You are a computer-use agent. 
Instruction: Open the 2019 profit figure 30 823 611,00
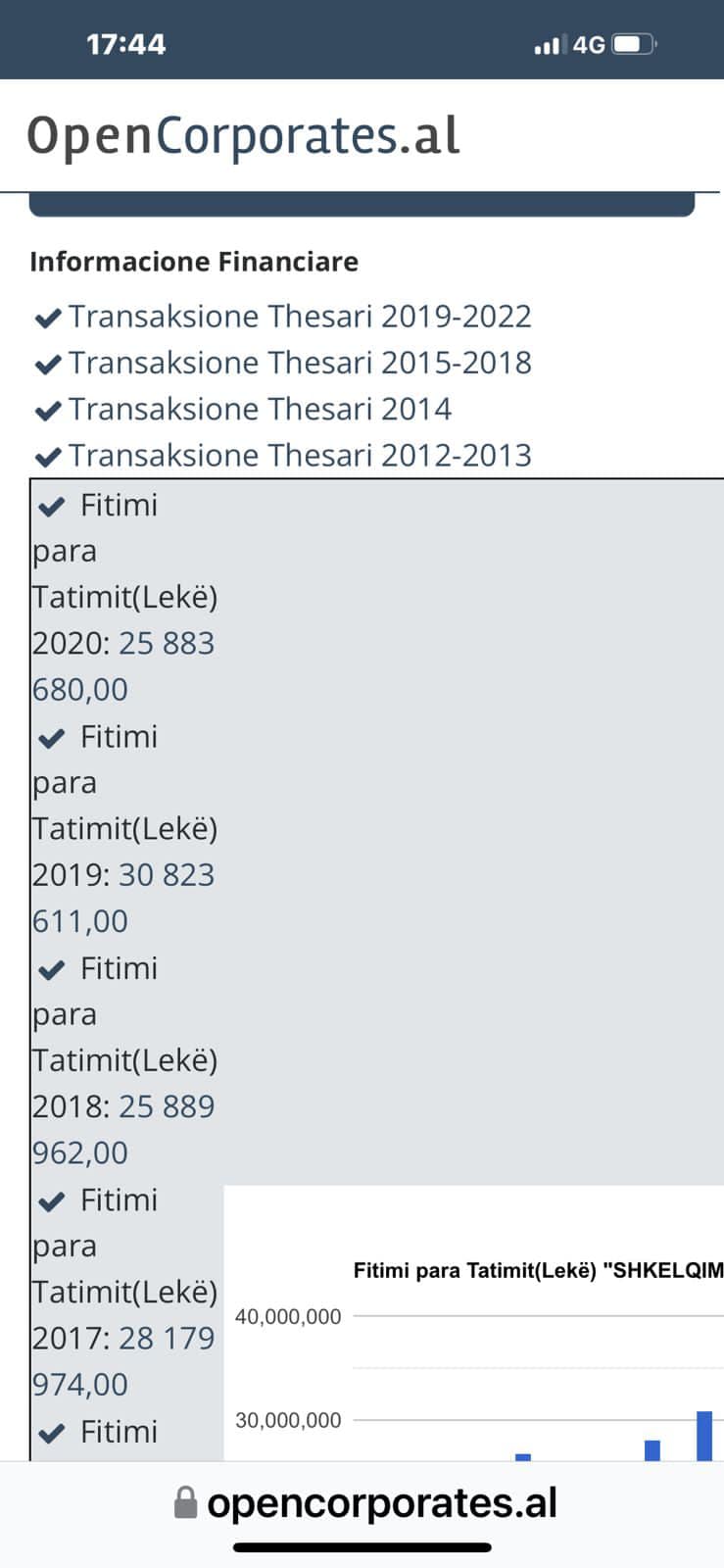166,875
